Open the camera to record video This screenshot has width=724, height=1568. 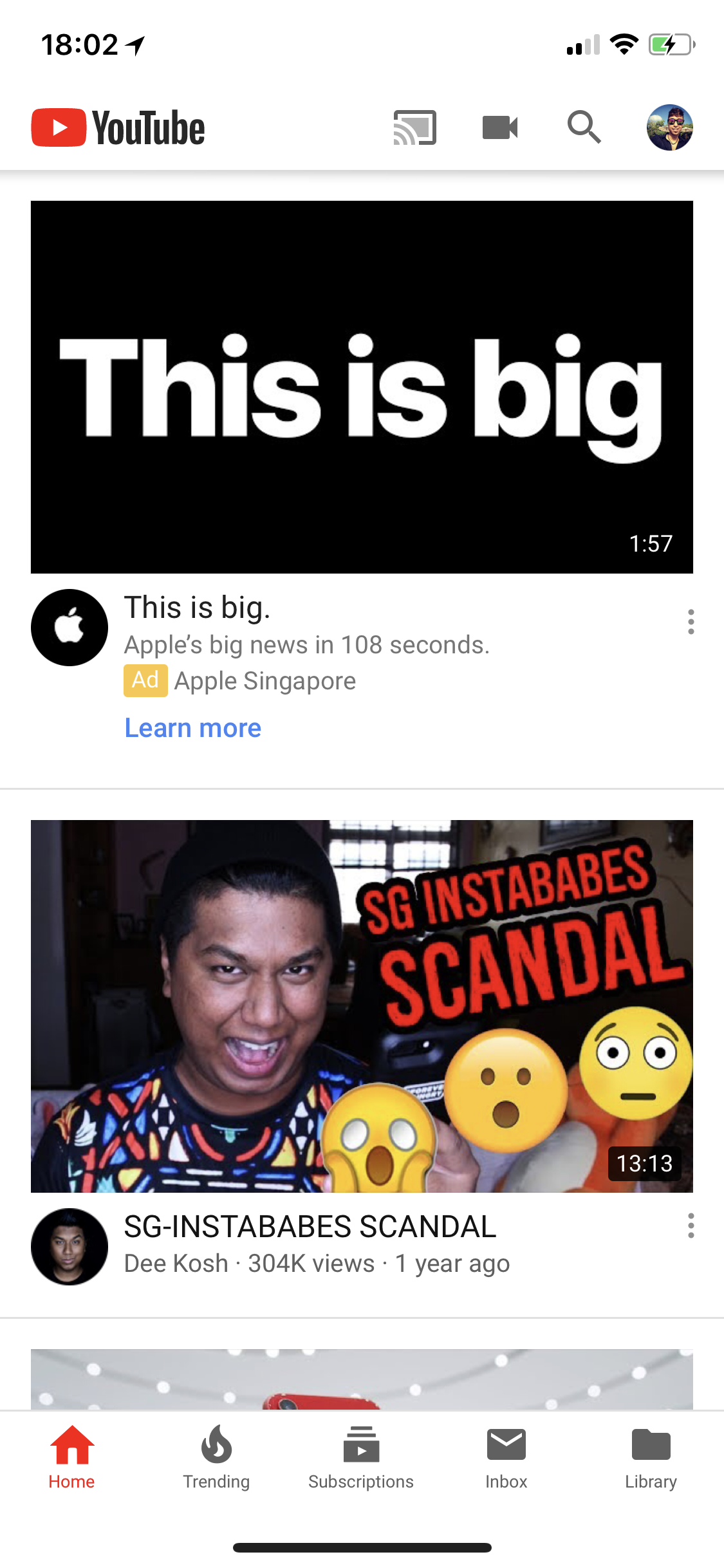(x=500, y=127)
